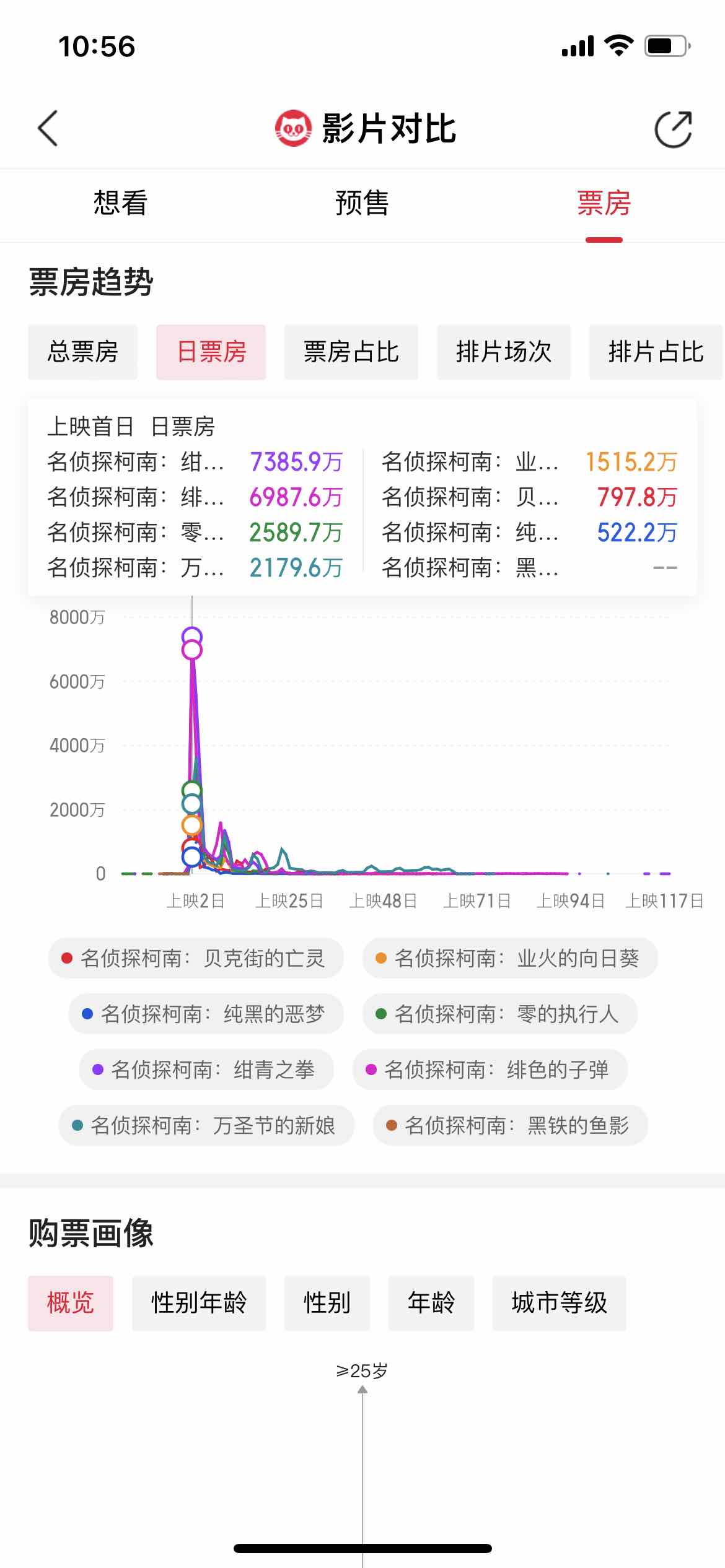Viewport: 725px width, 1568px height.
Task: Show 城市等级 audience profile
Action: pyautogui.click(x=559, y=1303)
